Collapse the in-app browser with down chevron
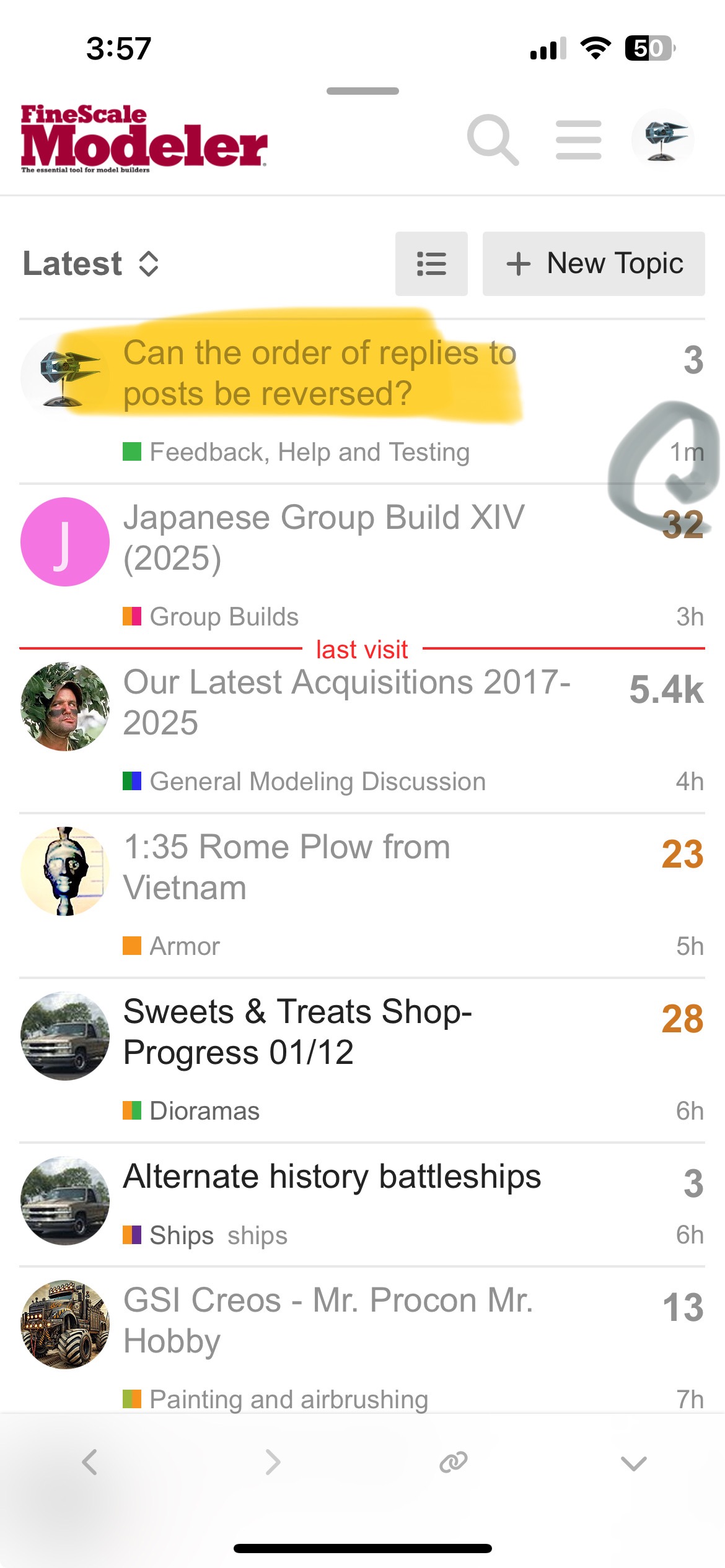Viewport: 725px width, 1568px height. 633,1463
